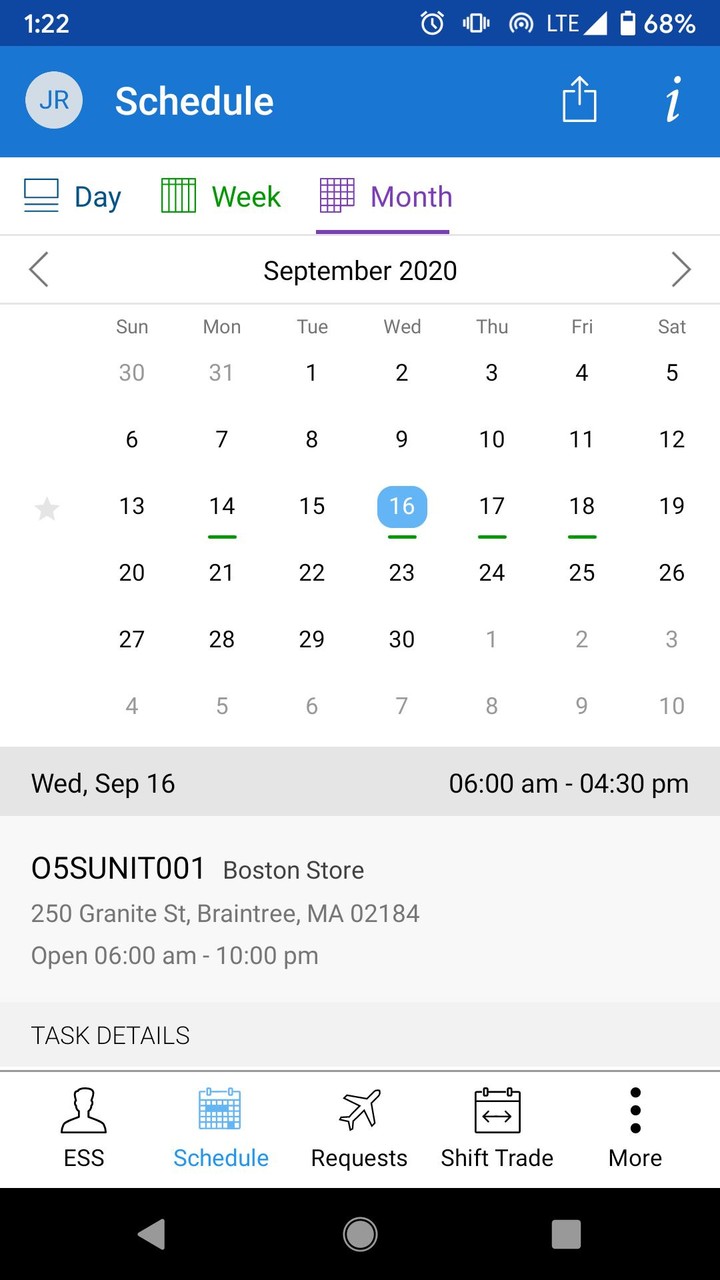Open the JR profile avatar
The image size is (720, 1280).
coord(54,101)
